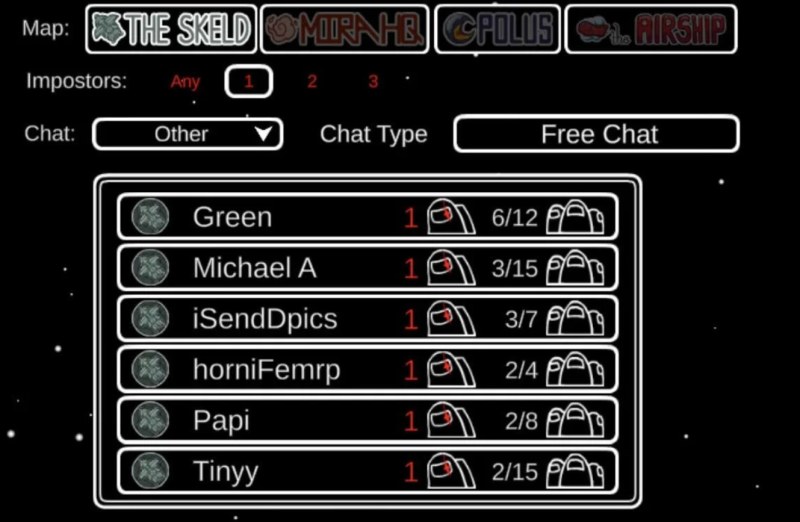Select the Mira HQ map filter
The width and height of the screenshot is (800, 522).
pyautogui.click(x=344, y=29)
